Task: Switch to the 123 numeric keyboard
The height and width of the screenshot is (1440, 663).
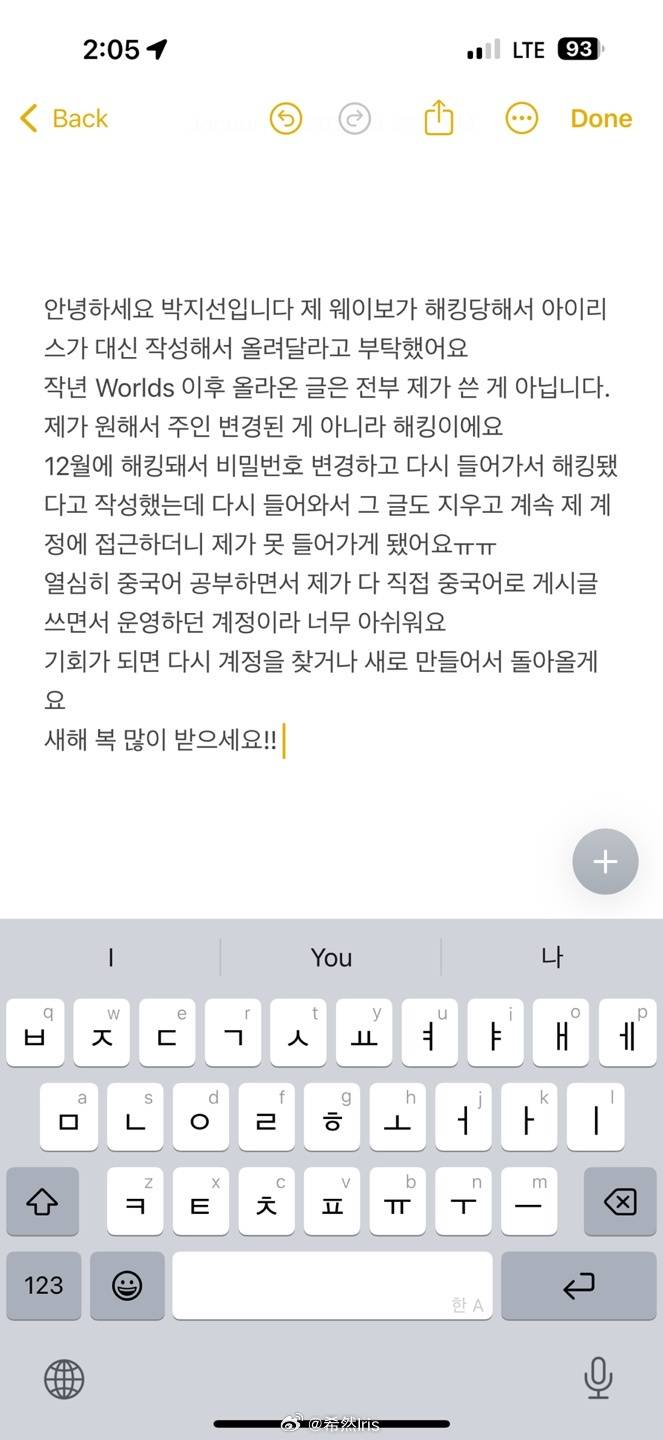Action: pos(43,1285)
